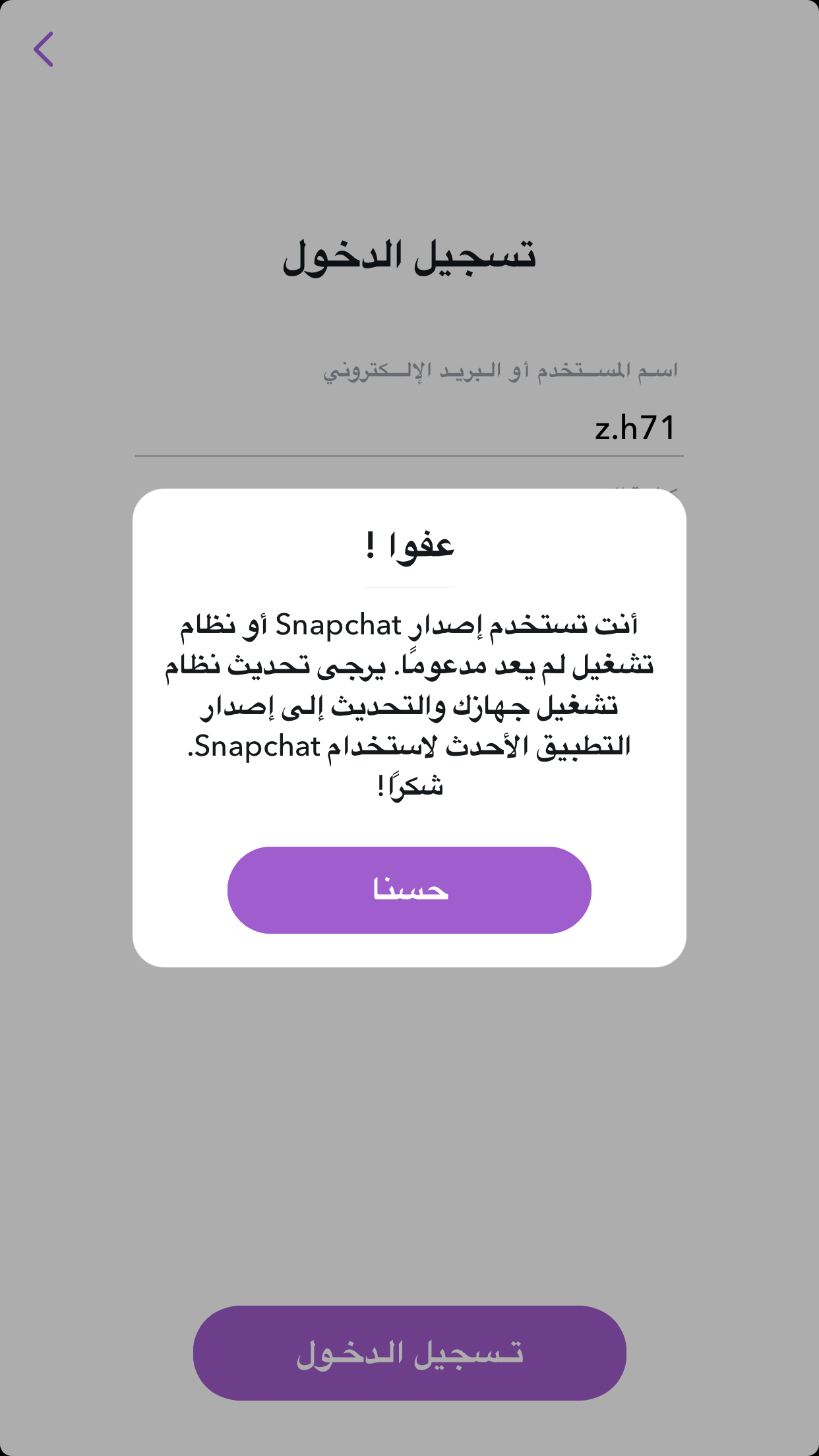
Task: Tap the تسجيل الدخول button at the bottom
Action: point(409,1352)
